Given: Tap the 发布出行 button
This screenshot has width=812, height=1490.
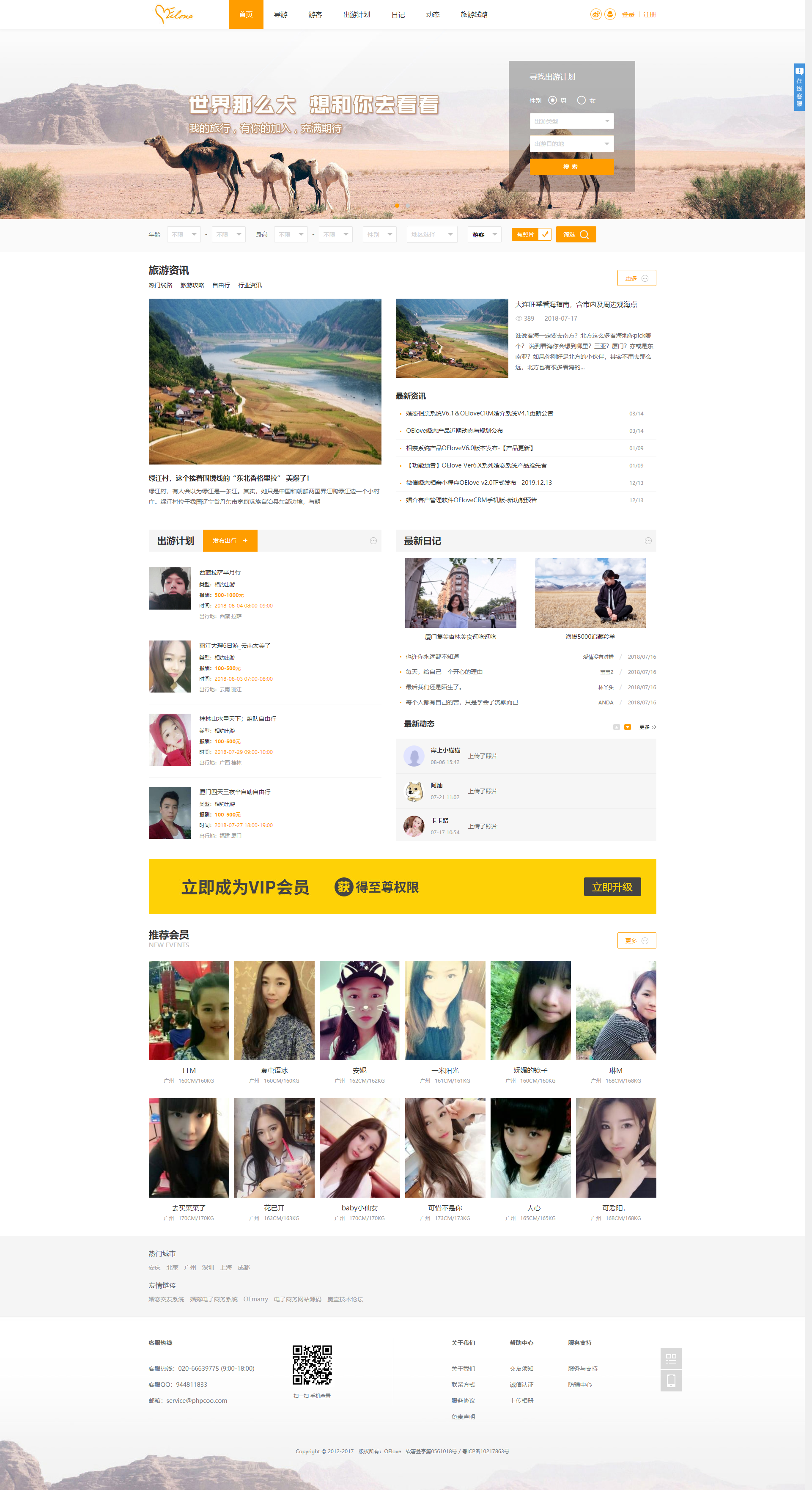Looking at the screenshot, I should (230, 541).
